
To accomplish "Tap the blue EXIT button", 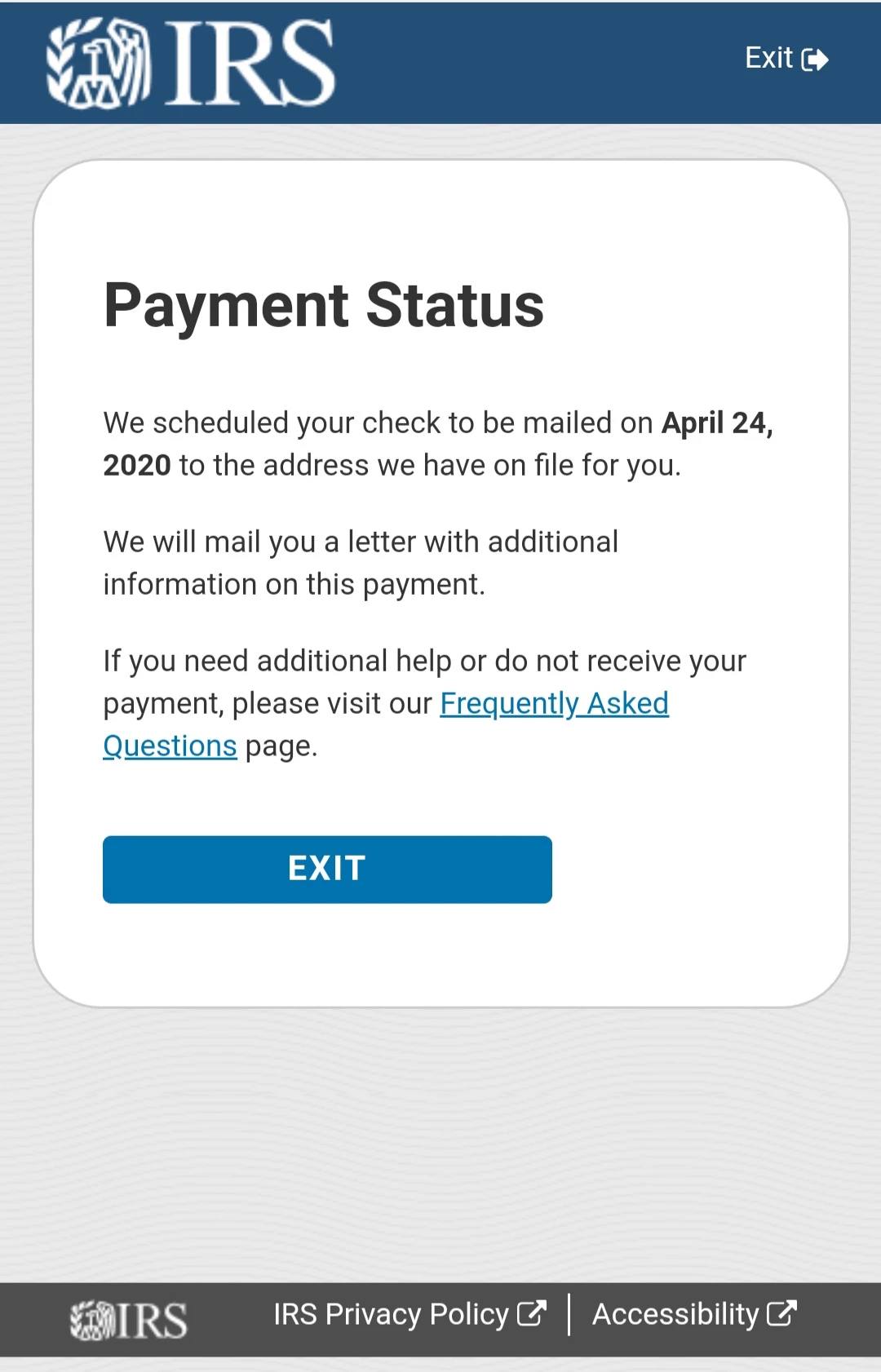I will (327, 869).
